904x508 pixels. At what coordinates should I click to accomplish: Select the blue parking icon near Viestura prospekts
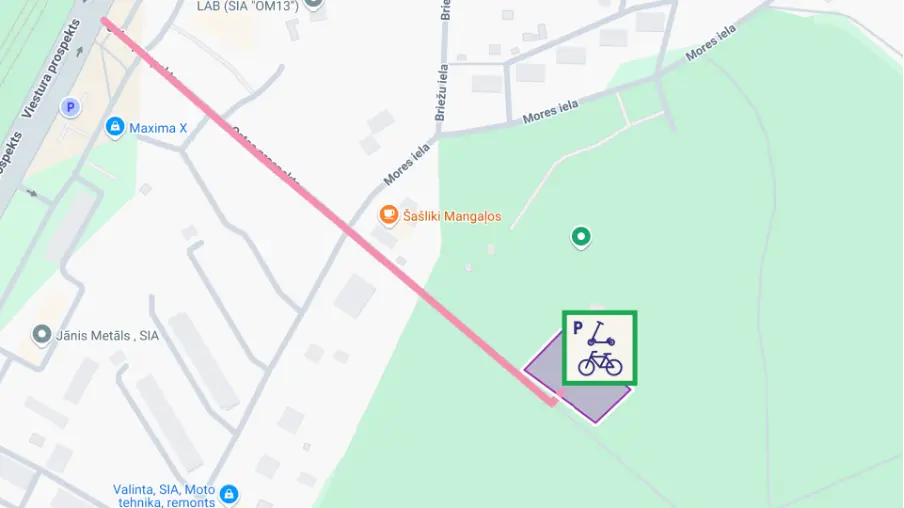click(70, 107)
